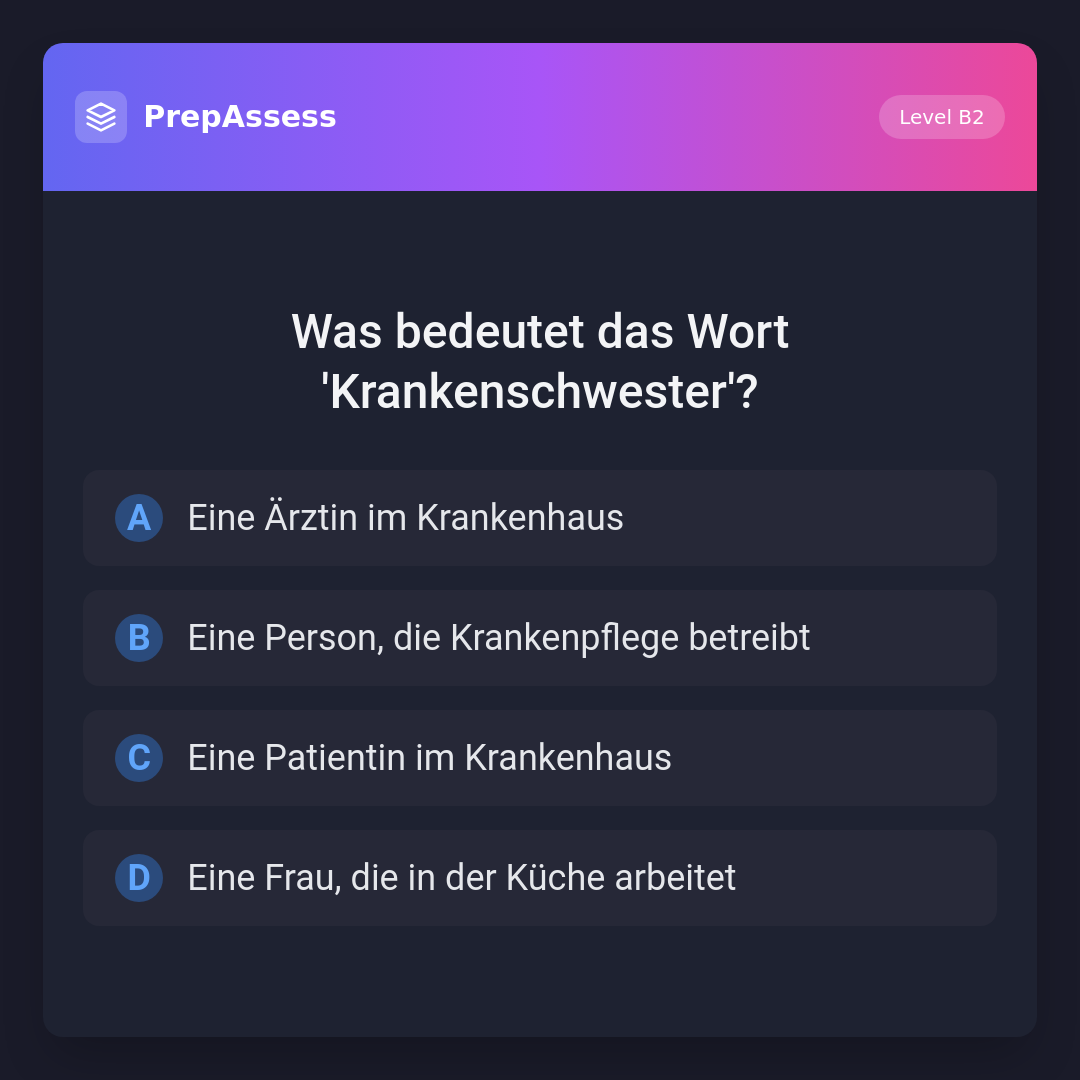
Task: Select answer A: Eine Ärztin im Krankenhaus
Action: click(x=540, y=518)
